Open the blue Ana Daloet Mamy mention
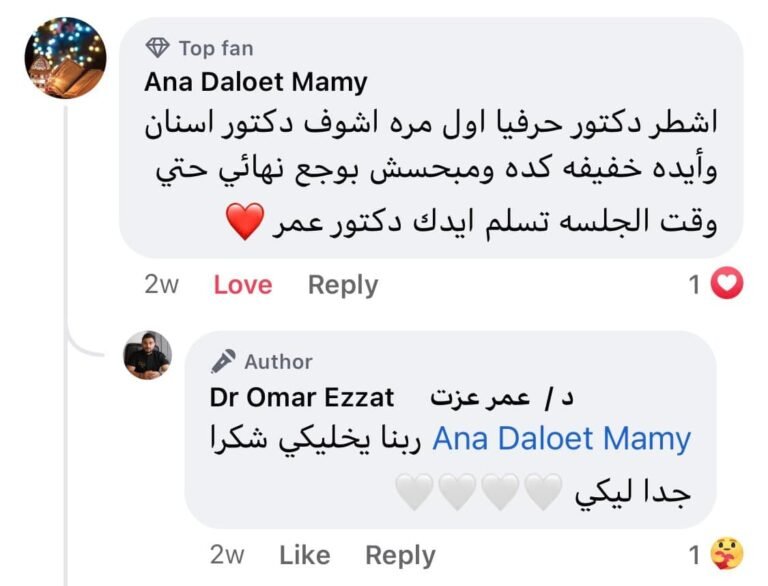This screenshot has height=586, width=768. (561, 439)
